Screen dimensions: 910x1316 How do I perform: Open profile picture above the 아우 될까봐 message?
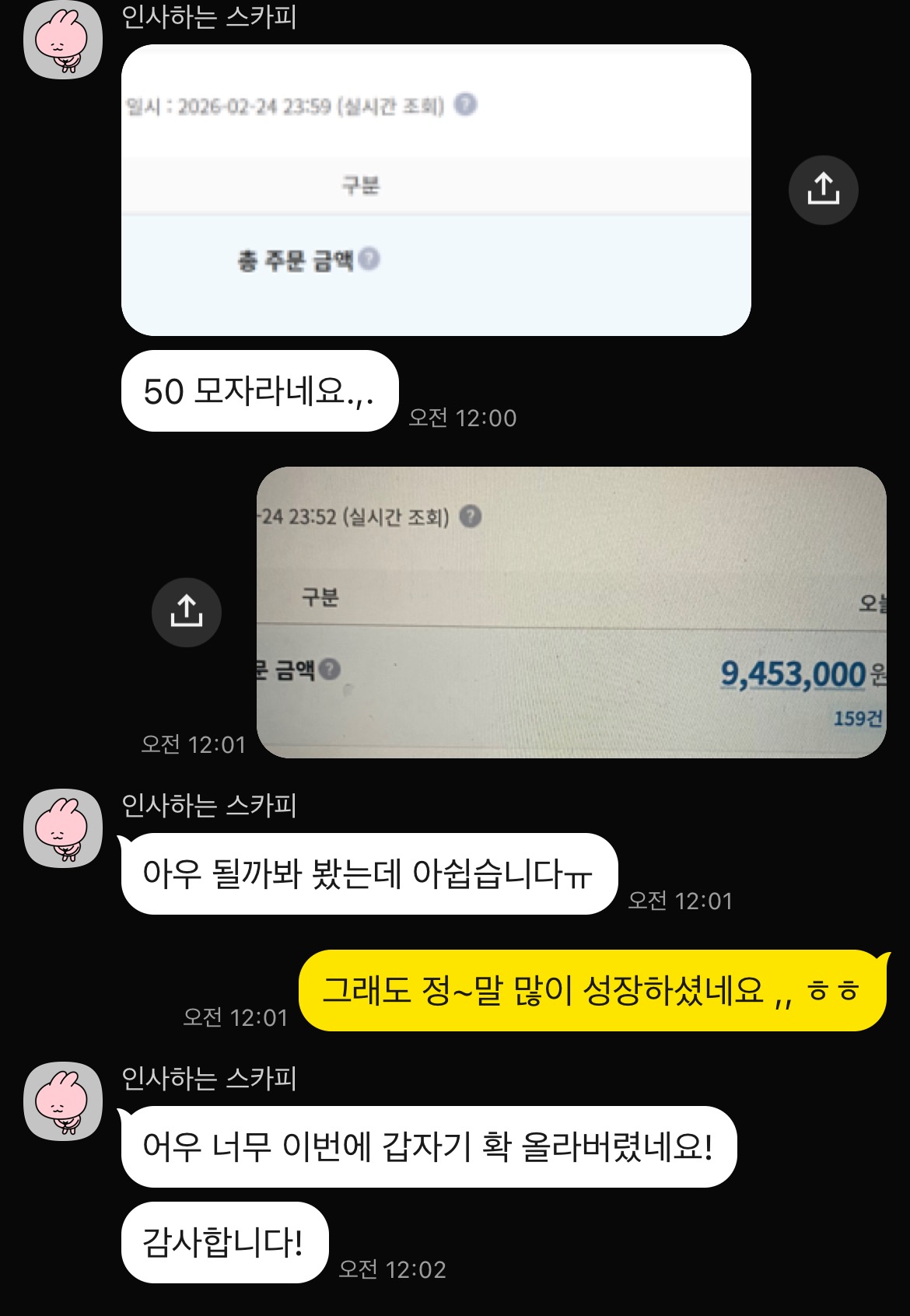tap(63, 828)
